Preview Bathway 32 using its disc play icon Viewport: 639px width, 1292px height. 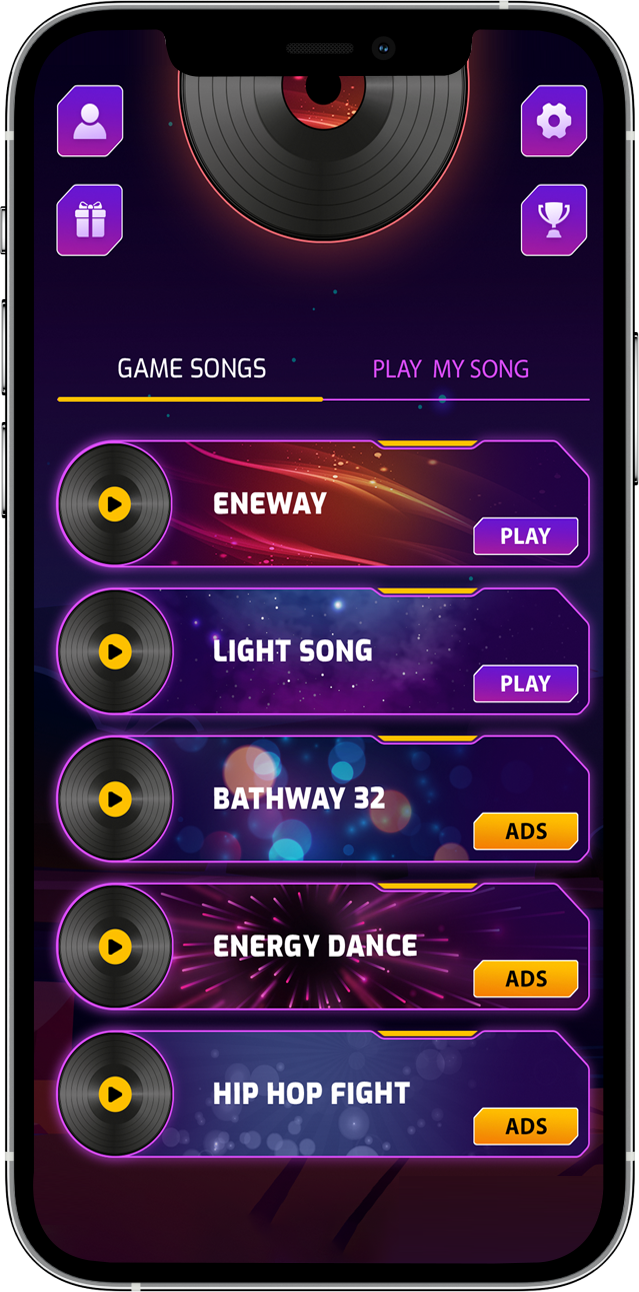(x=115, y=799)
